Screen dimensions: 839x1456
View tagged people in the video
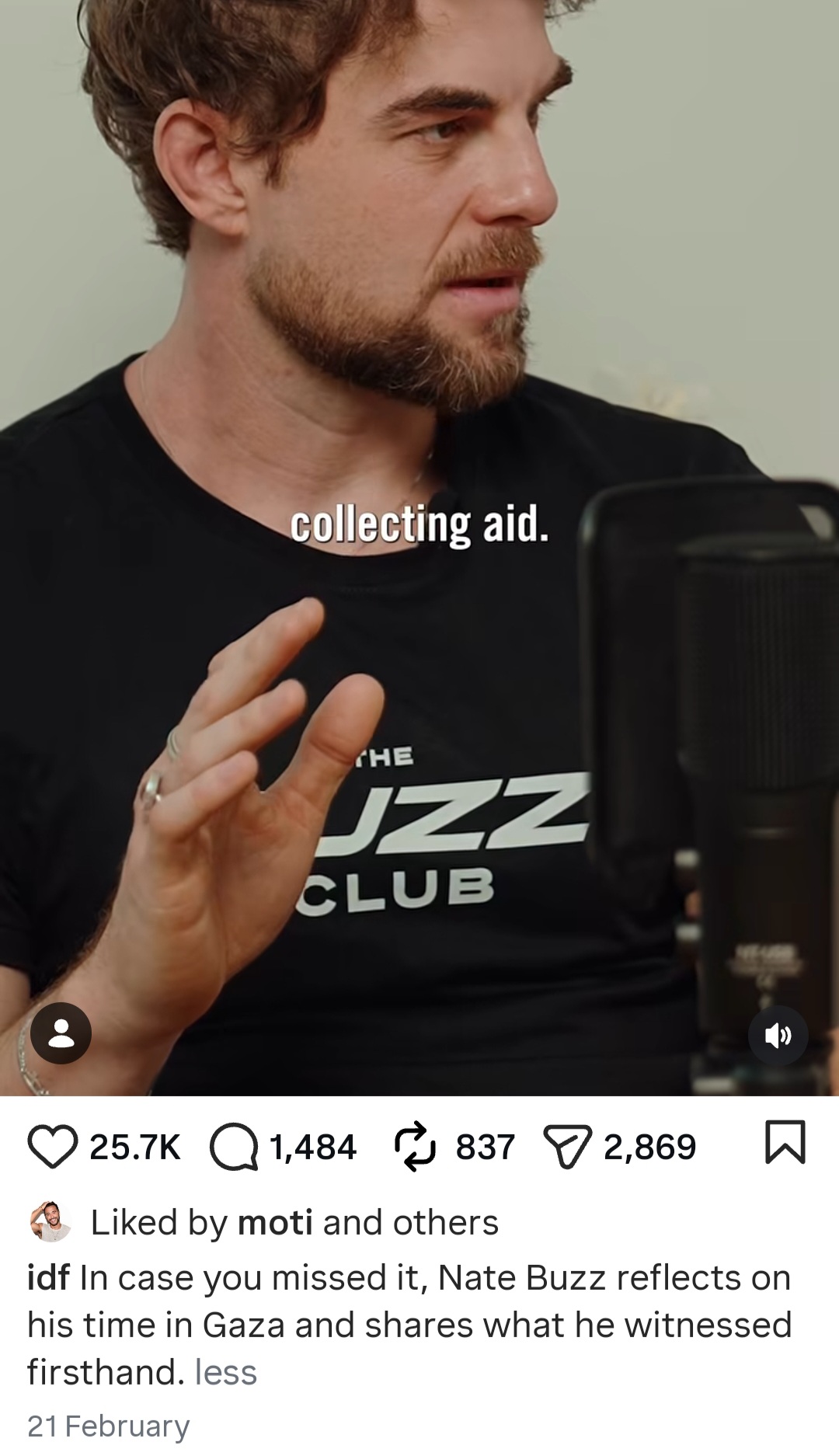point(61,1033)
